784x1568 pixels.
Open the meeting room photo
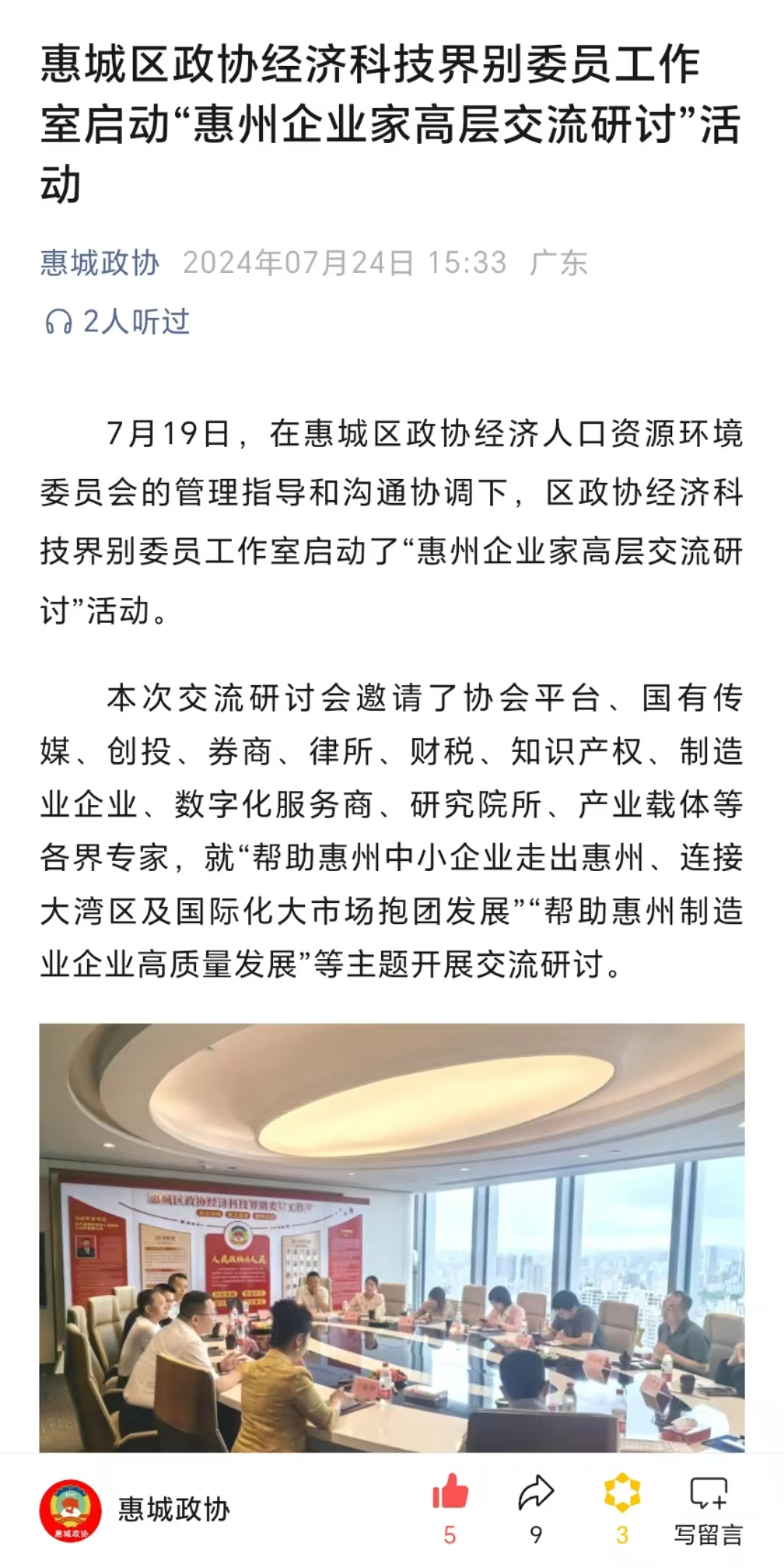(x=392, y=1237)
